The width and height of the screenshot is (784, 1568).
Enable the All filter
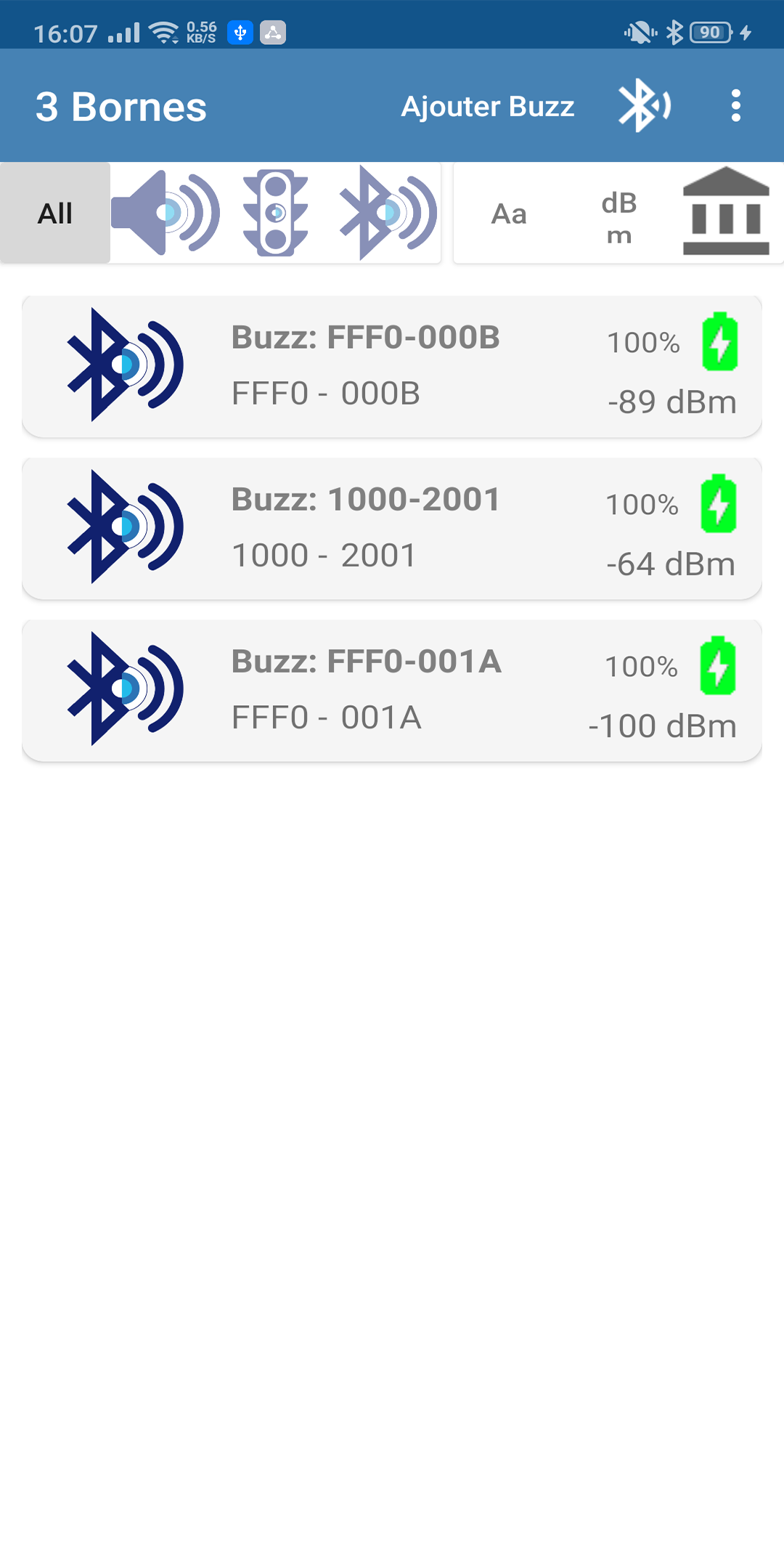(54, 212)
